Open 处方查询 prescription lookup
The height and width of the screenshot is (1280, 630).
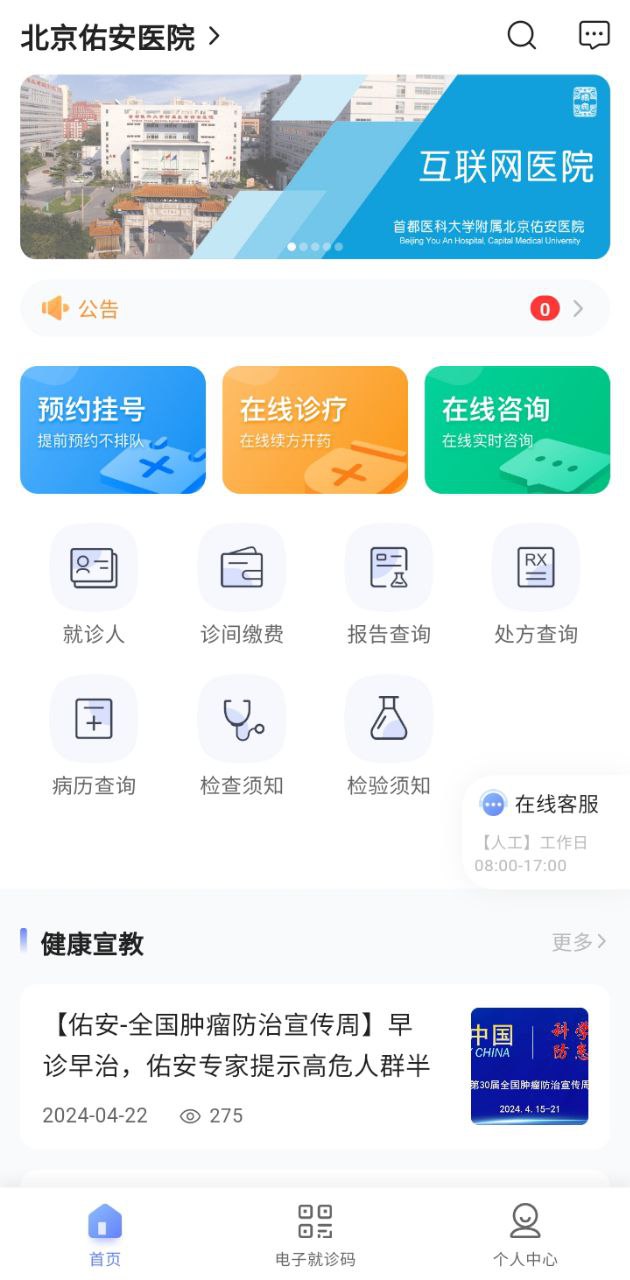coord(536,585)
